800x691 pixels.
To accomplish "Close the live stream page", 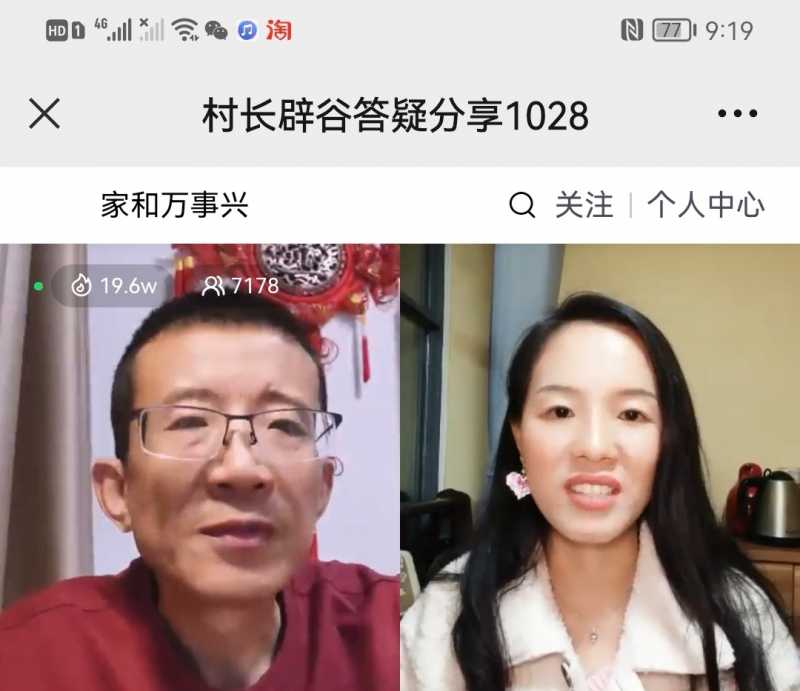I will pos(44,114).
